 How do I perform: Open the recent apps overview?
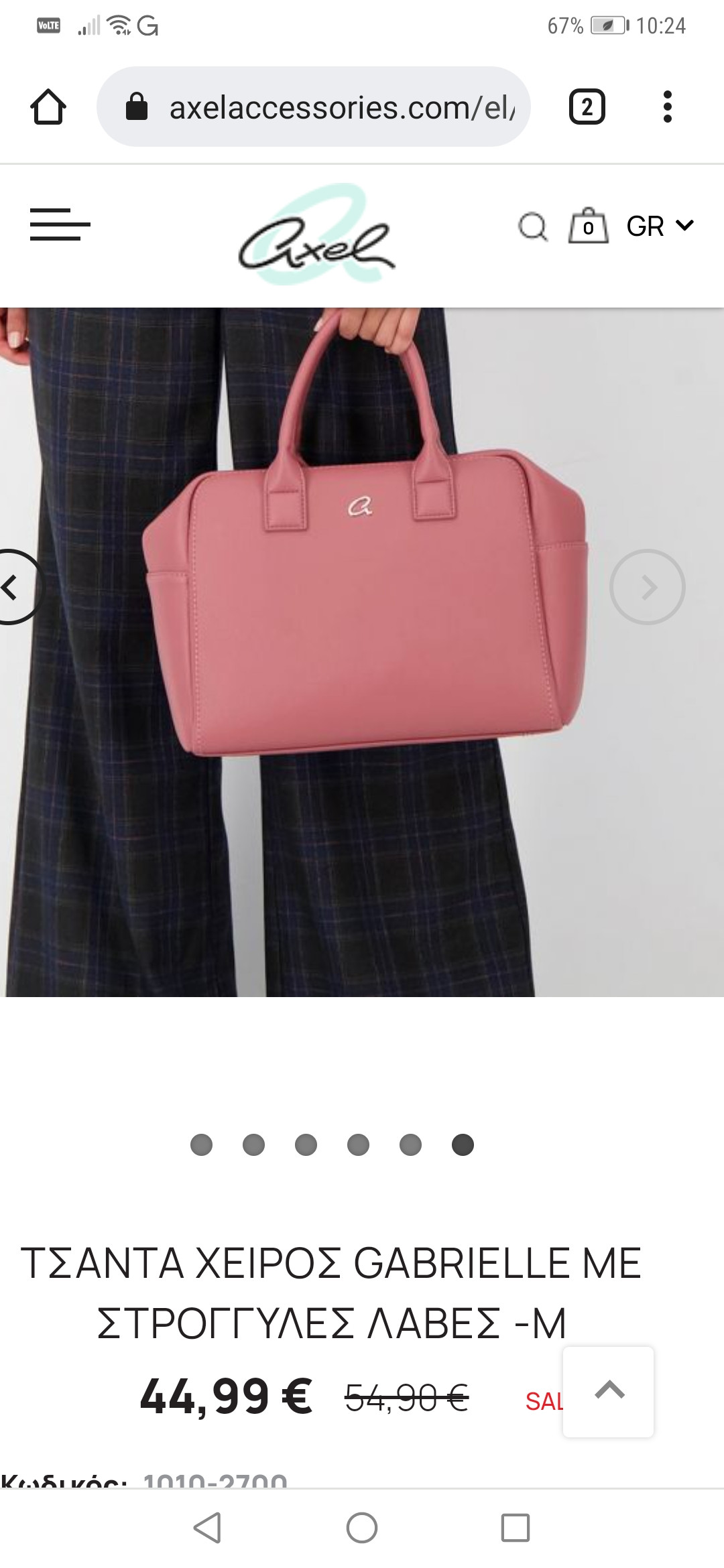pos(516,1528)
